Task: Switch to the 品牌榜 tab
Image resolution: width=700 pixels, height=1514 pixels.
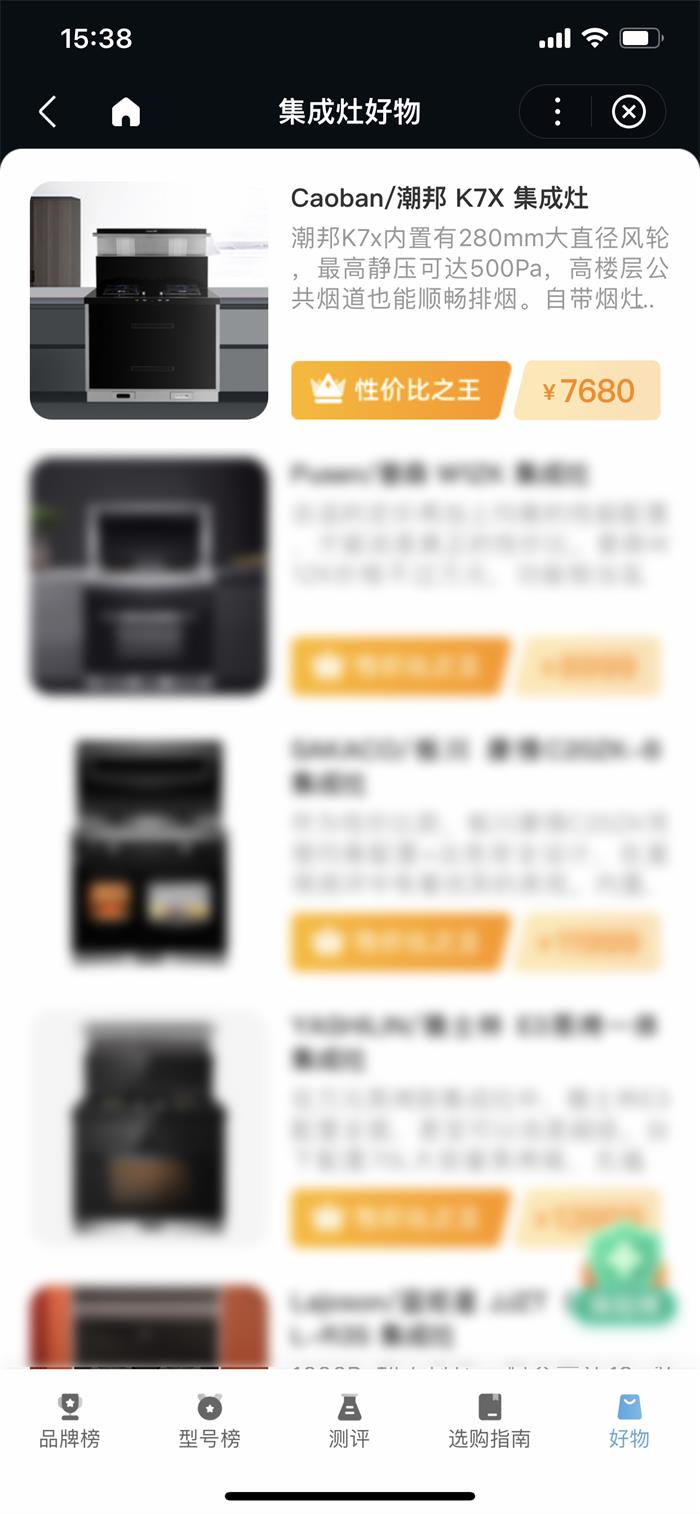Action: (70, 1422)
